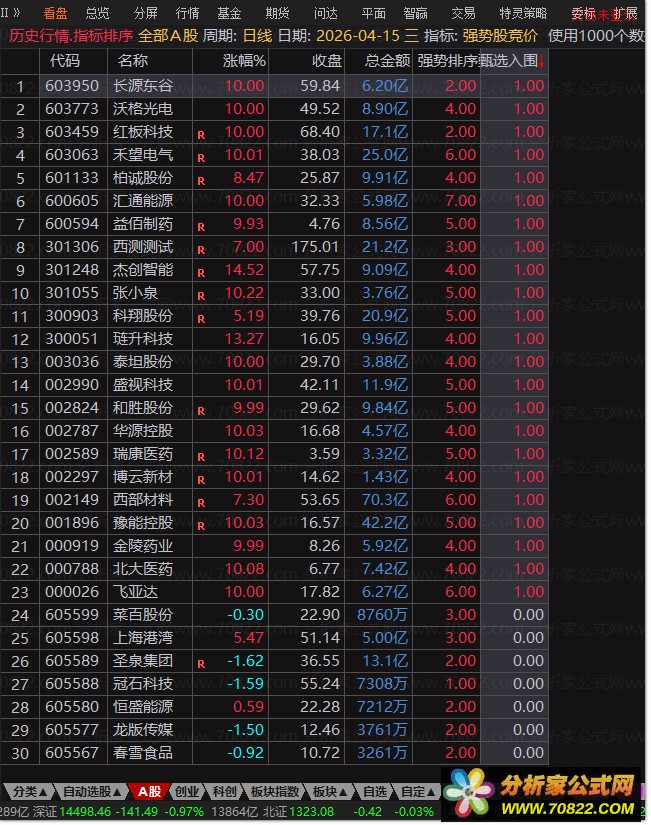Go to the 基金 section

229,13
